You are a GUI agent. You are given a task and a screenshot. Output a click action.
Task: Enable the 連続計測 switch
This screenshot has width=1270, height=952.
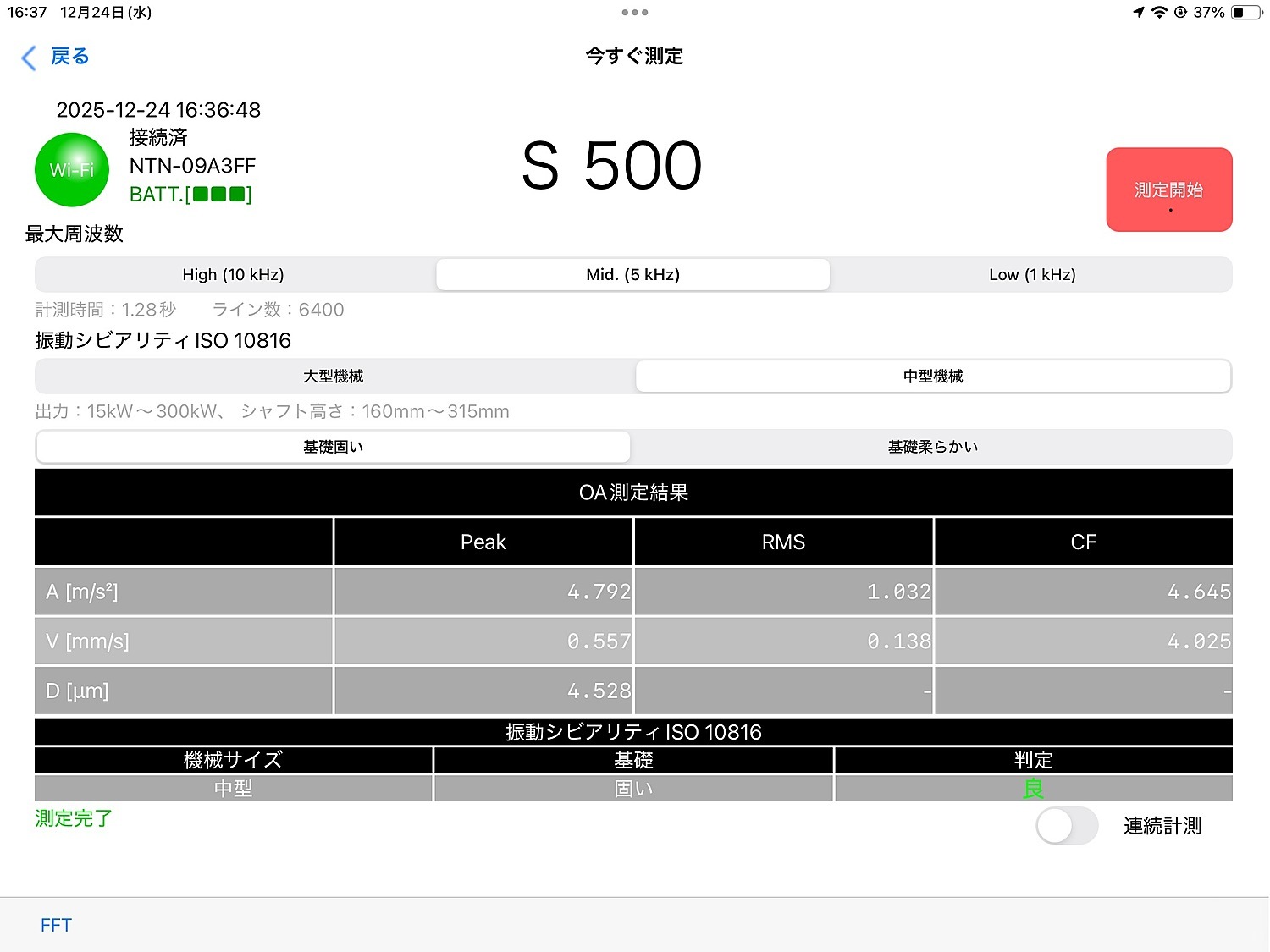1066,825
